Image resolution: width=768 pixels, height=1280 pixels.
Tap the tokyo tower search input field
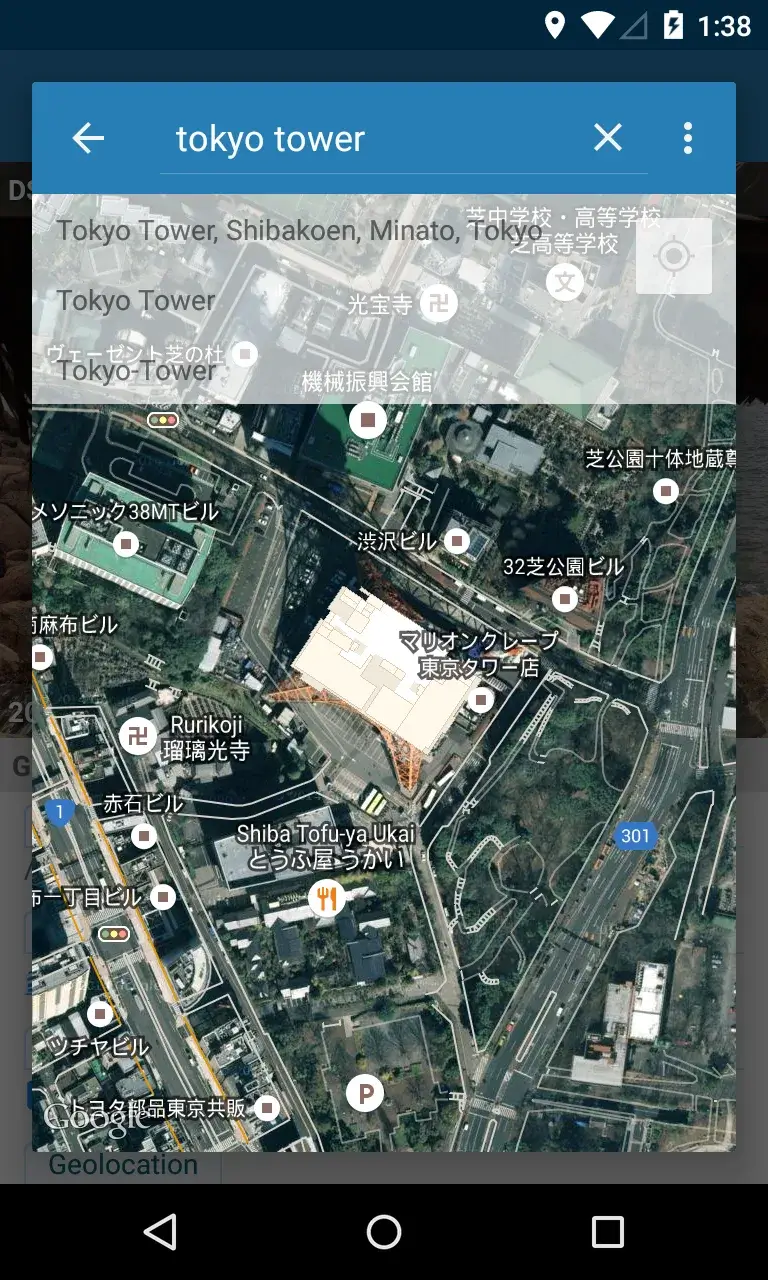tap(300, 138)
